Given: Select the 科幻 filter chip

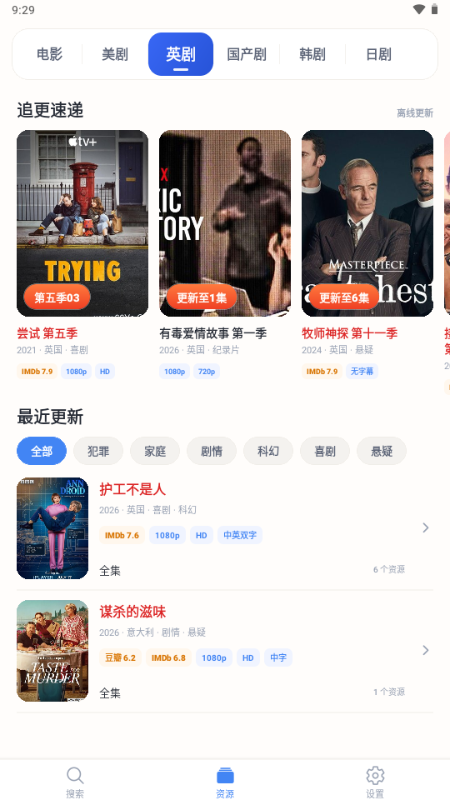Looking at the screenshot, I should tap(268, 451).
